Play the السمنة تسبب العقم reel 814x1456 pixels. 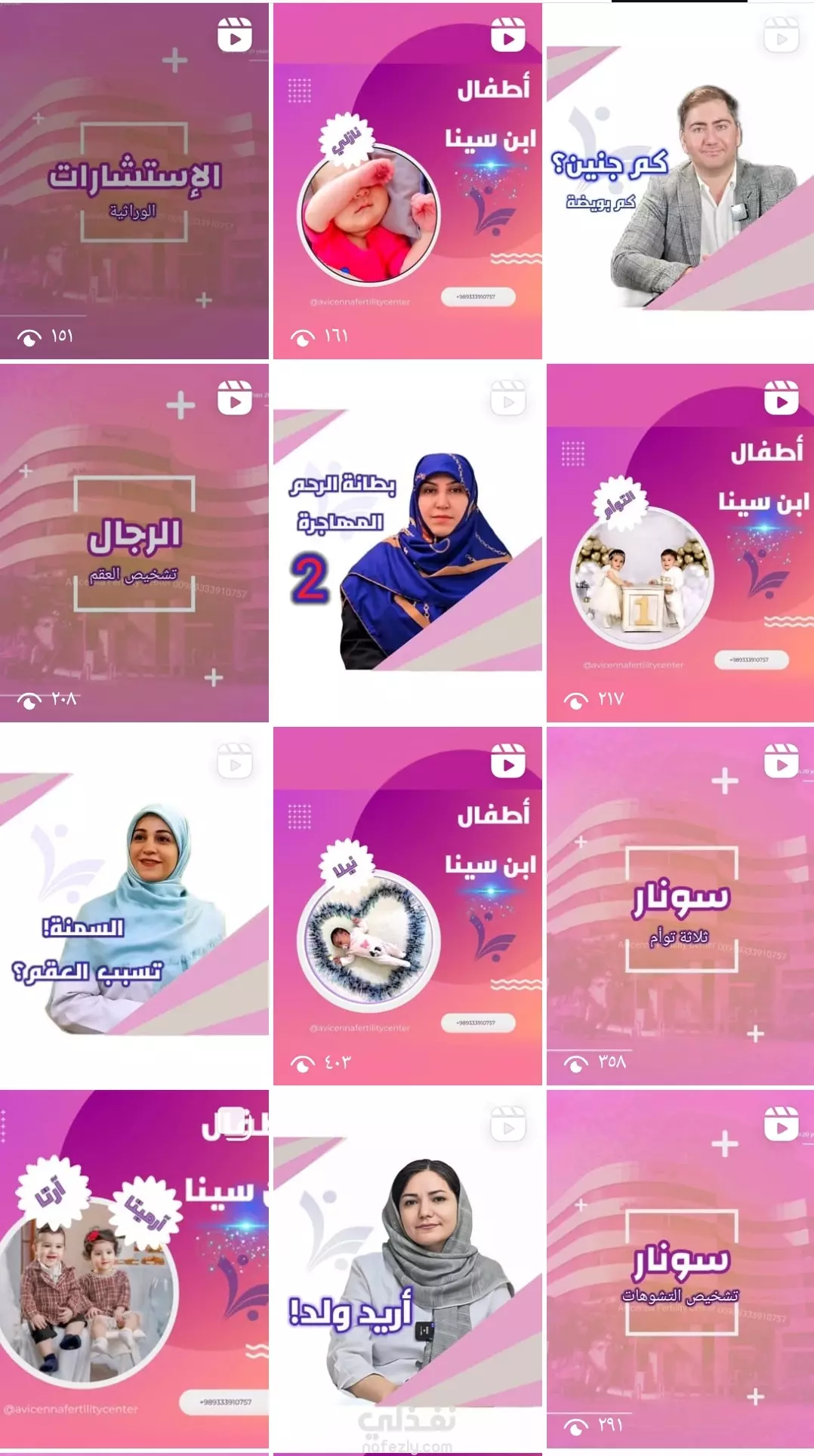[x=134, y=907]
